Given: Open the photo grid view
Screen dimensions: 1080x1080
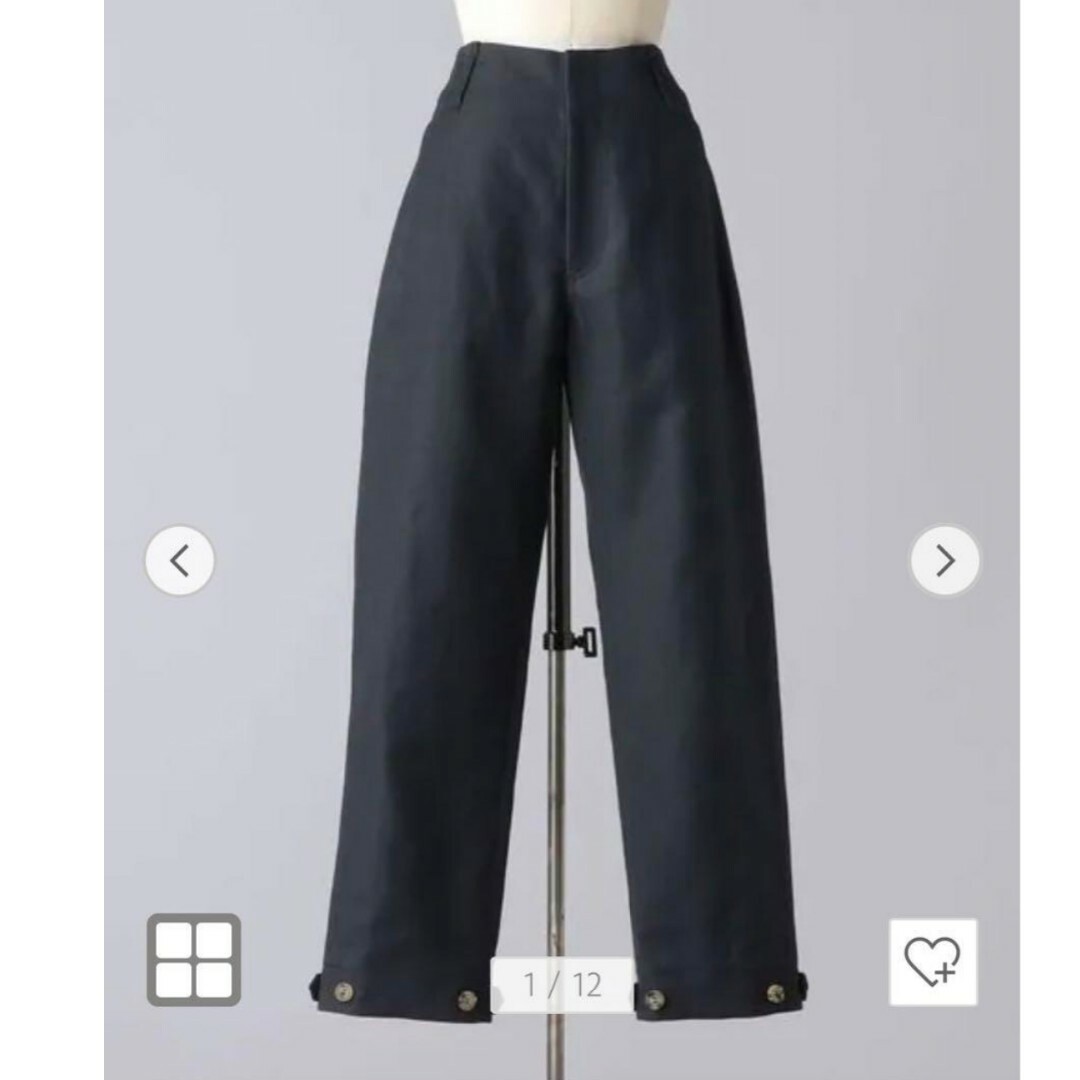Looking at the screenshot, I should (194, 958).
